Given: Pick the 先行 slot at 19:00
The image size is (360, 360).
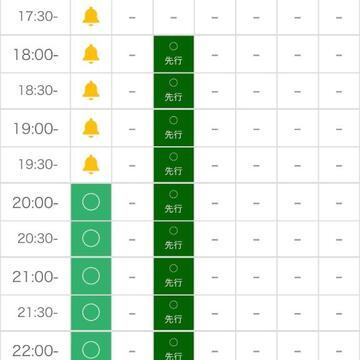Looking at the screenshot, I should (x=174, y=128).
